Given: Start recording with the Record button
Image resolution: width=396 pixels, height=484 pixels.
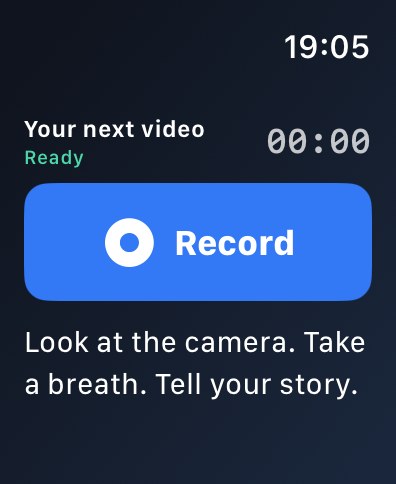Looking at the screenshot, I should [x=198, y=242].
